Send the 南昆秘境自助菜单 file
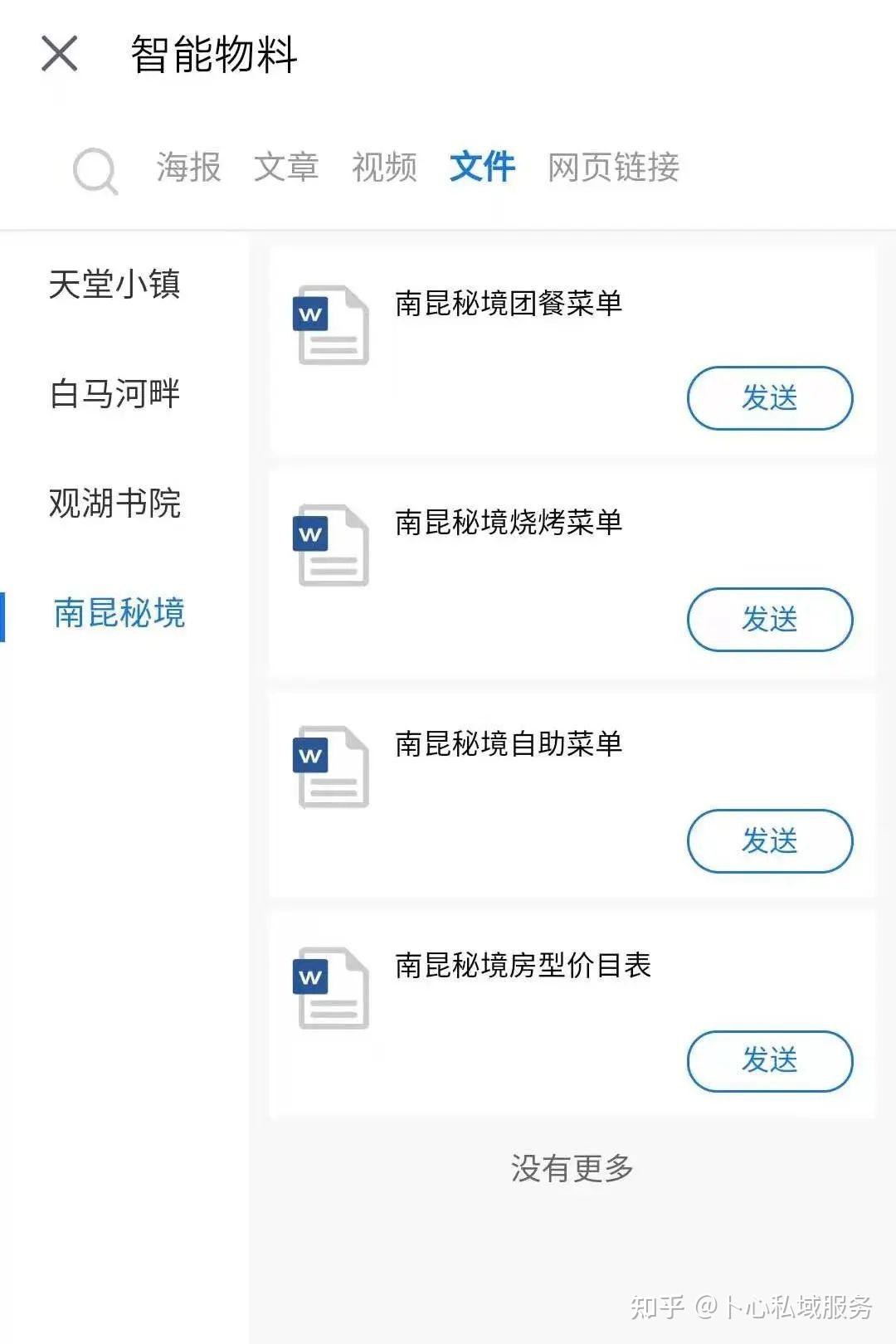896x1344 pixels. click(769, 841)
